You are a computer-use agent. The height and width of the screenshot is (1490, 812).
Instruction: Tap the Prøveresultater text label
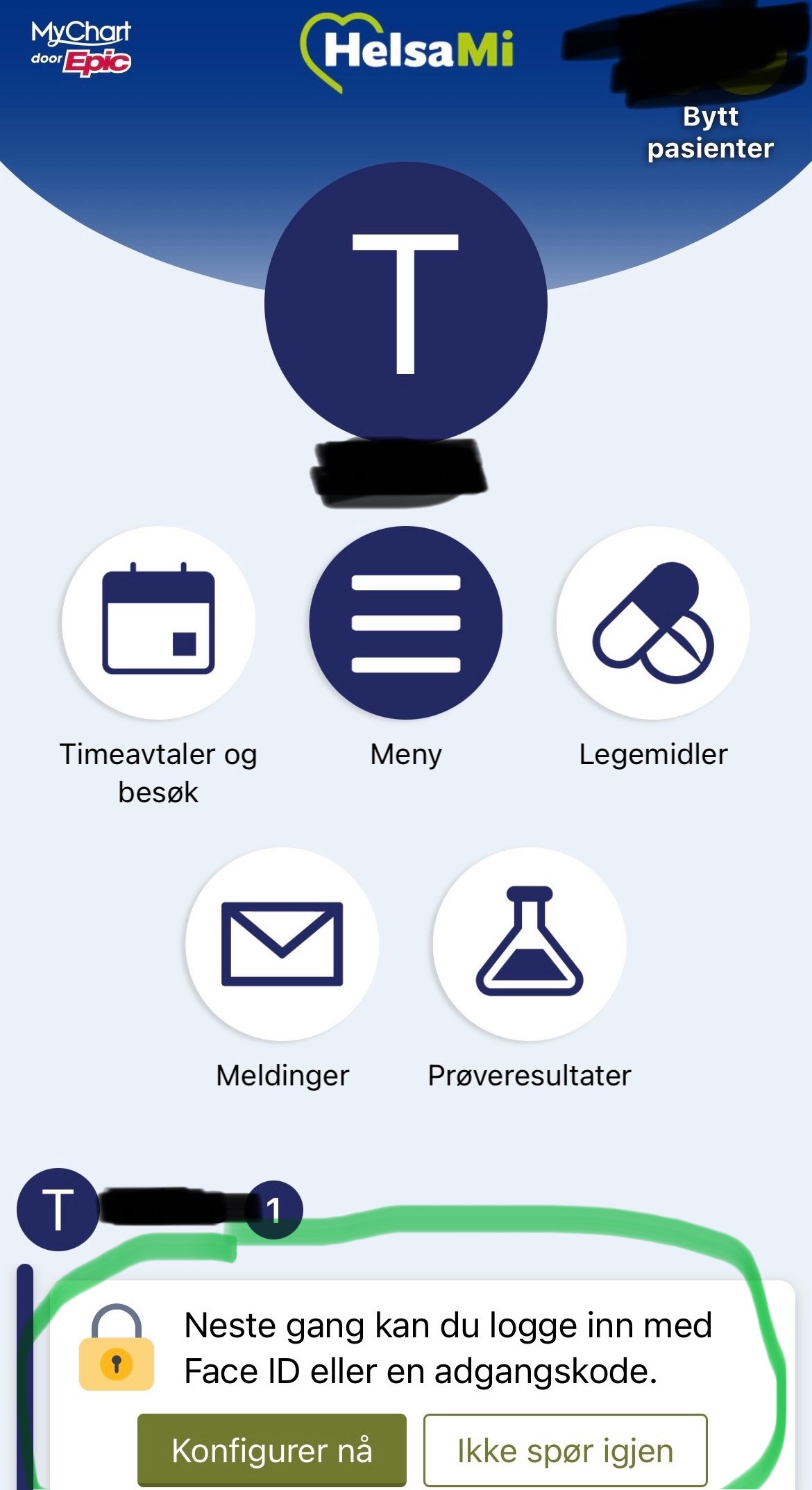530,1075
